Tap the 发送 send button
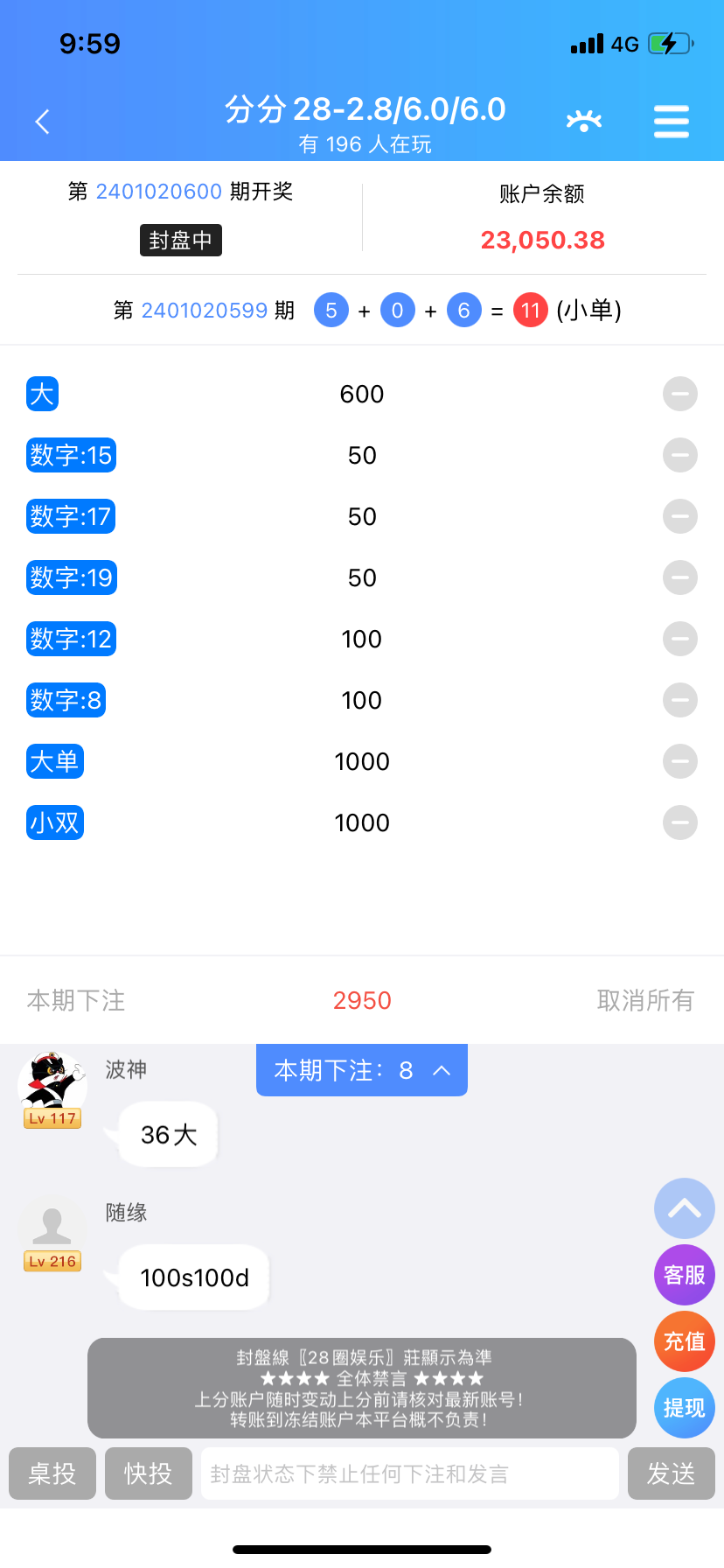This screenshot has width=724, height=1568. coord(671,1473)
